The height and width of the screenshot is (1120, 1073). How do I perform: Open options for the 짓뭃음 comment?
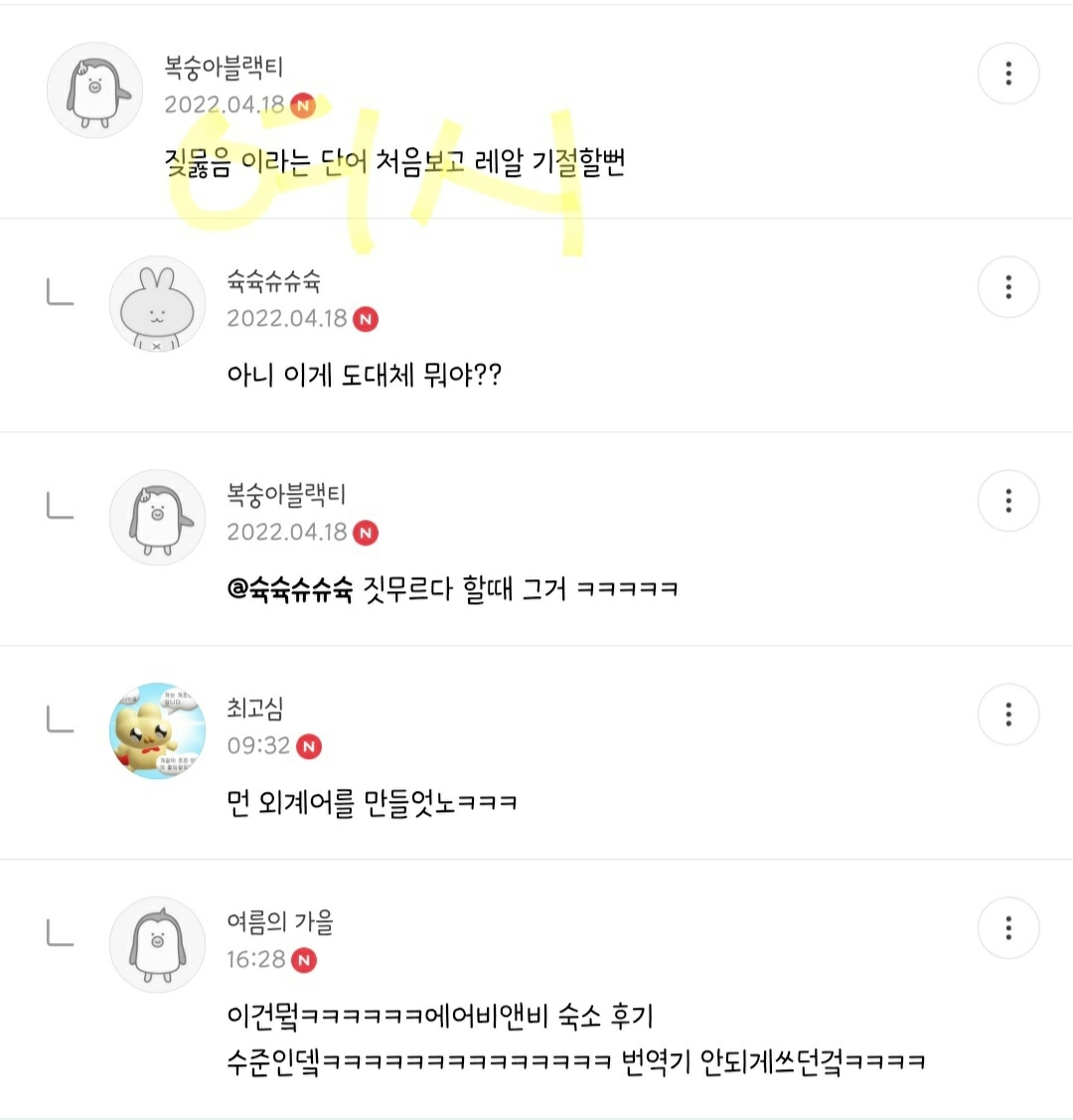pyautogui.click(x=1008, y=74)
